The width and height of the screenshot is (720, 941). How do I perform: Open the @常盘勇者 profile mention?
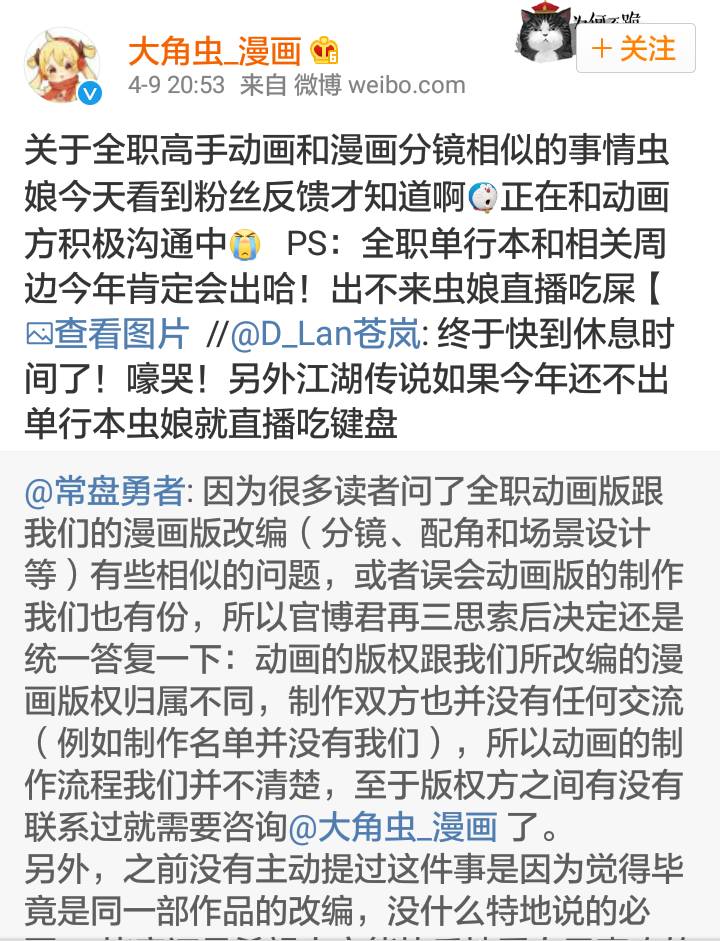click(104, 491)
